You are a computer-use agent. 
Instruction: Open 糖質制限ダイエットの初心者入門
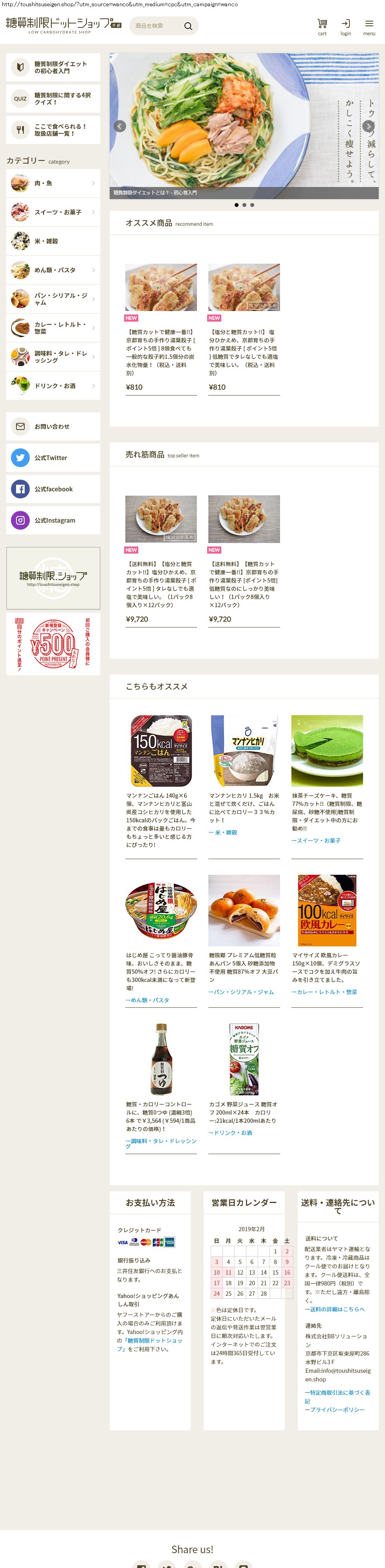point(53,68)
